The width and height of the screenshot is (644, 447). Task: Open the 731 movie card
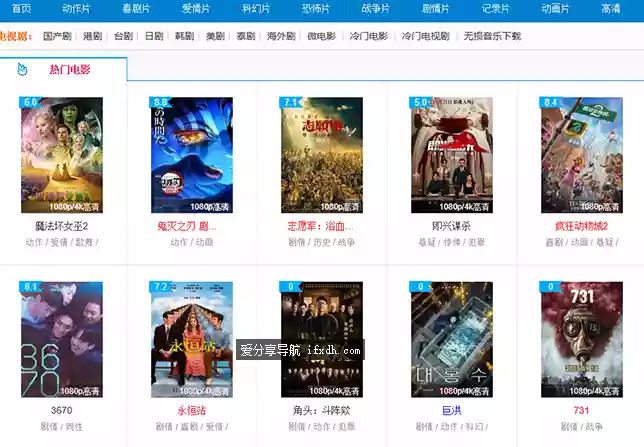point(581,340)
